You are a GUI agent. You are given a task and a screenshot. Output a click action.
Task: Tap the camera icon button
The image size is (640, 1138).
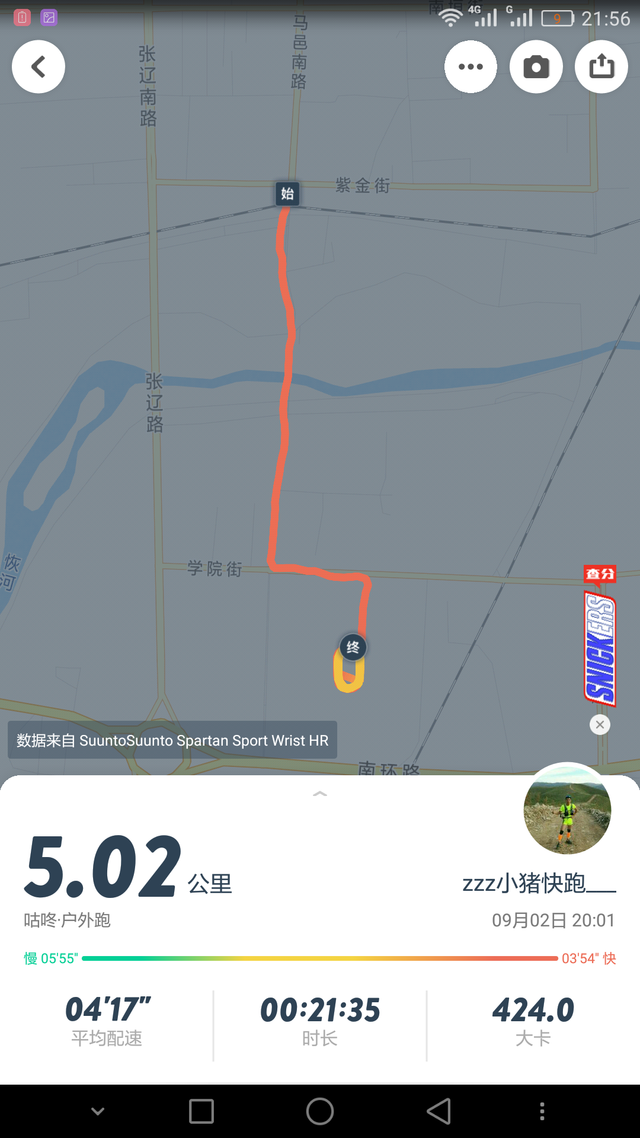pos(536,67)
